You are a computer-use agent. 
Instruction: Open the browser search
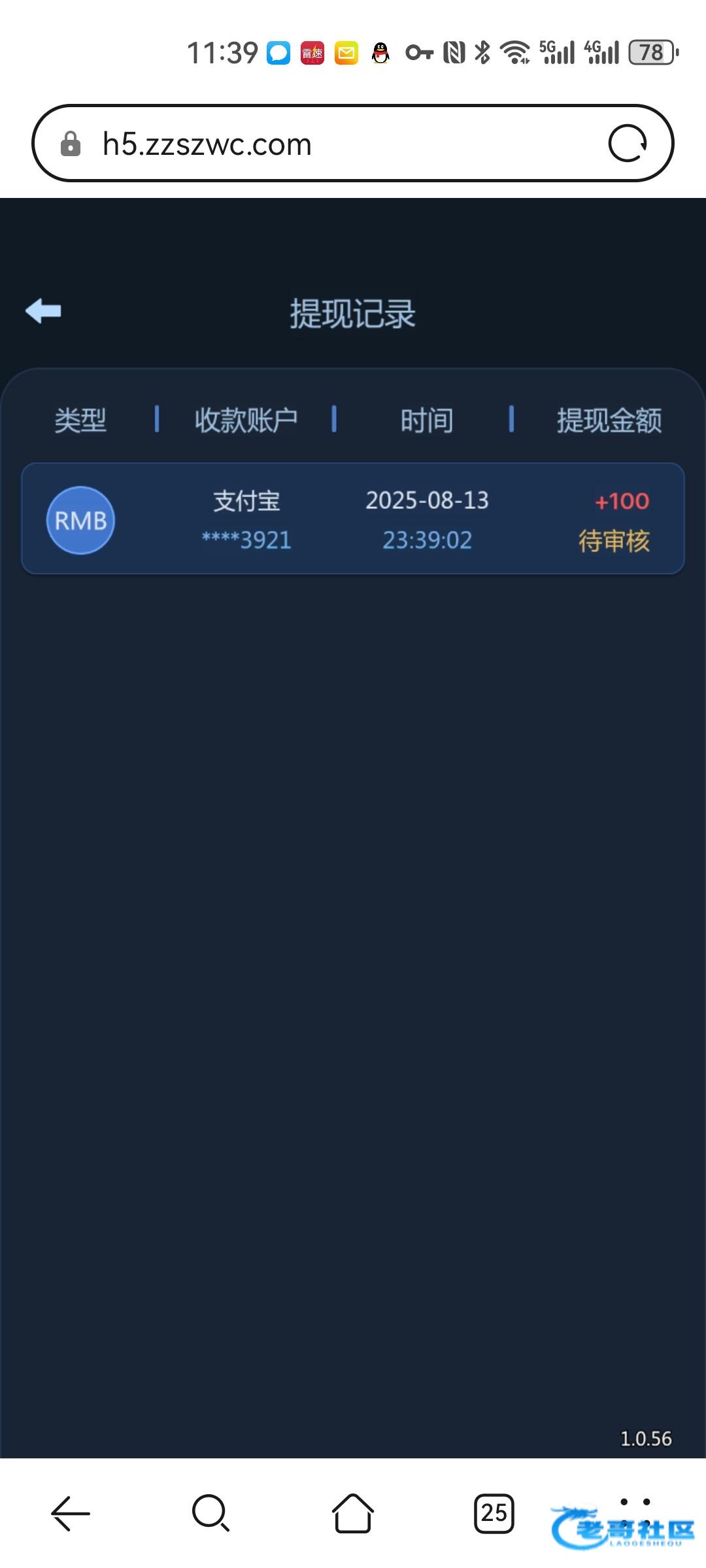(x=210, y=1513)
